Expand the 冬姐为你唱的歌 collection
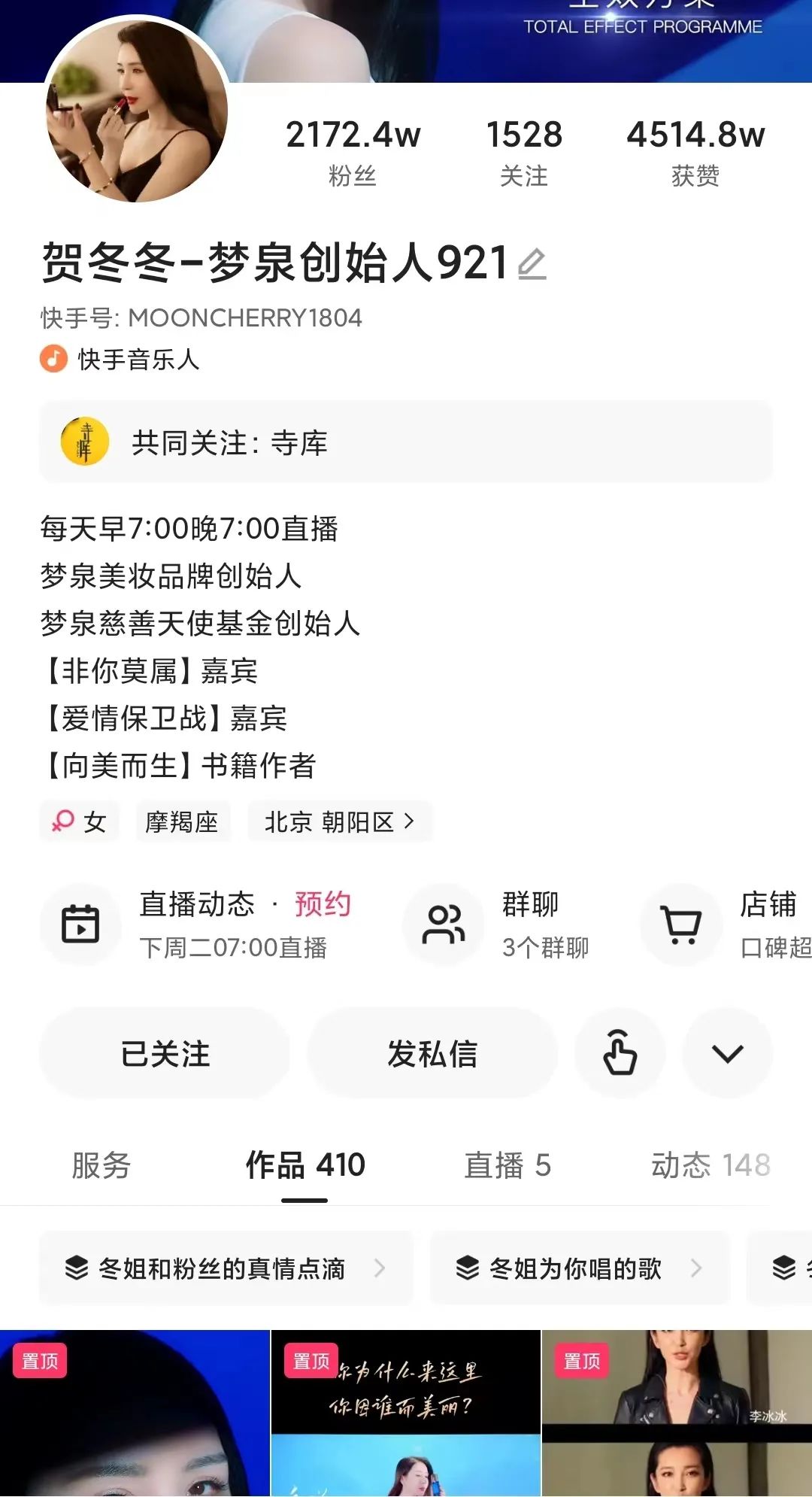 tap(579, 1268)
